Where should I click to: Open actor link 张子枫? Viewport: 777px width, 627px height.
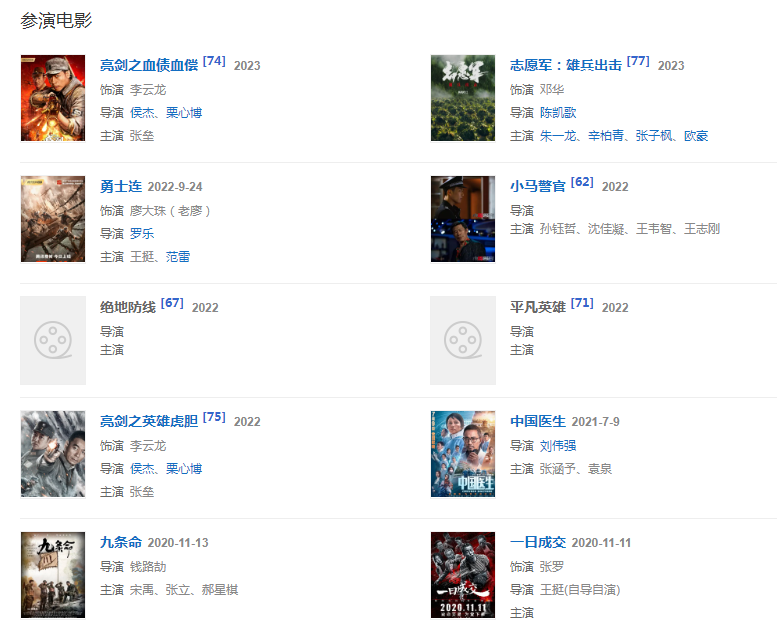pyautogui.click(x=655, y=136)
